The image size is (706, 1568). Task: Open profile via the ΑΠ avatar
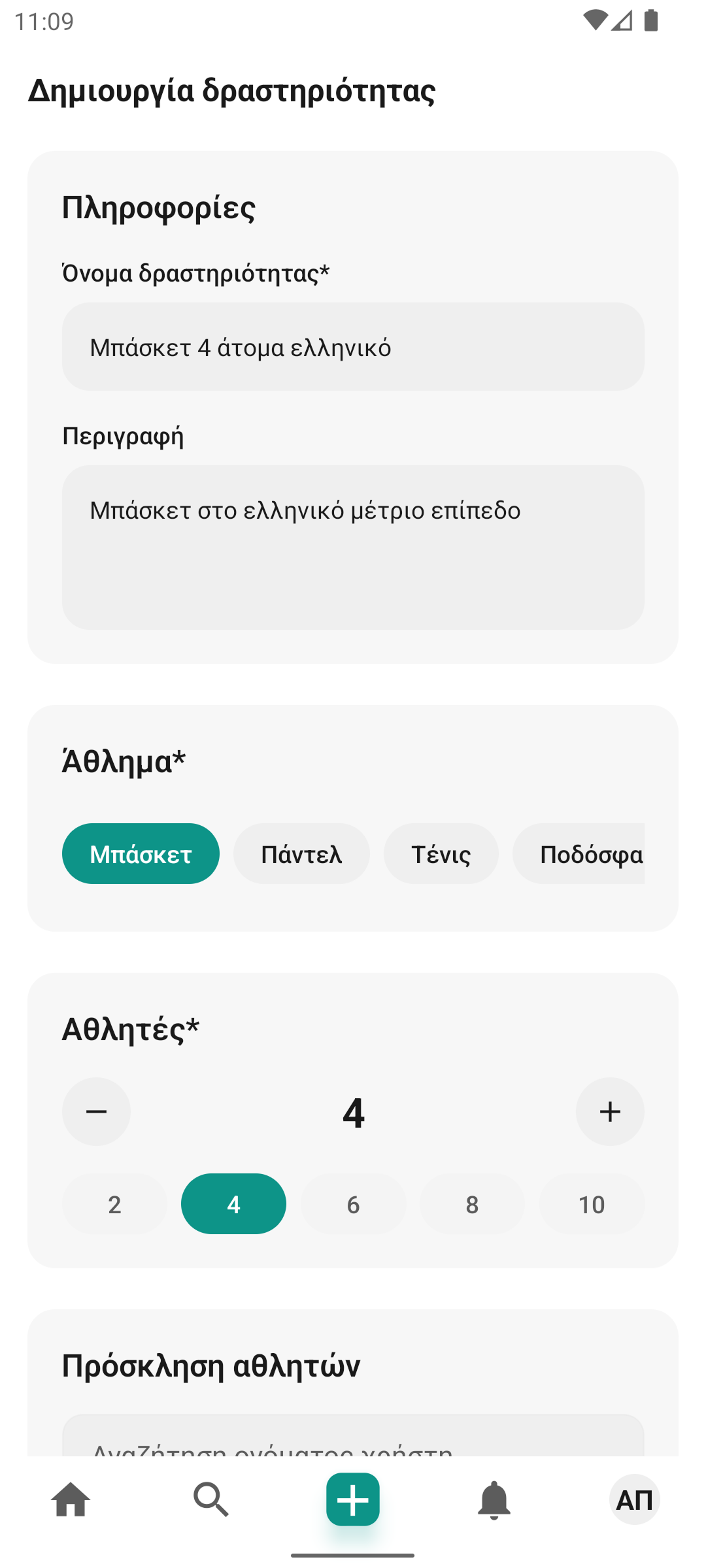(635, 1499)
